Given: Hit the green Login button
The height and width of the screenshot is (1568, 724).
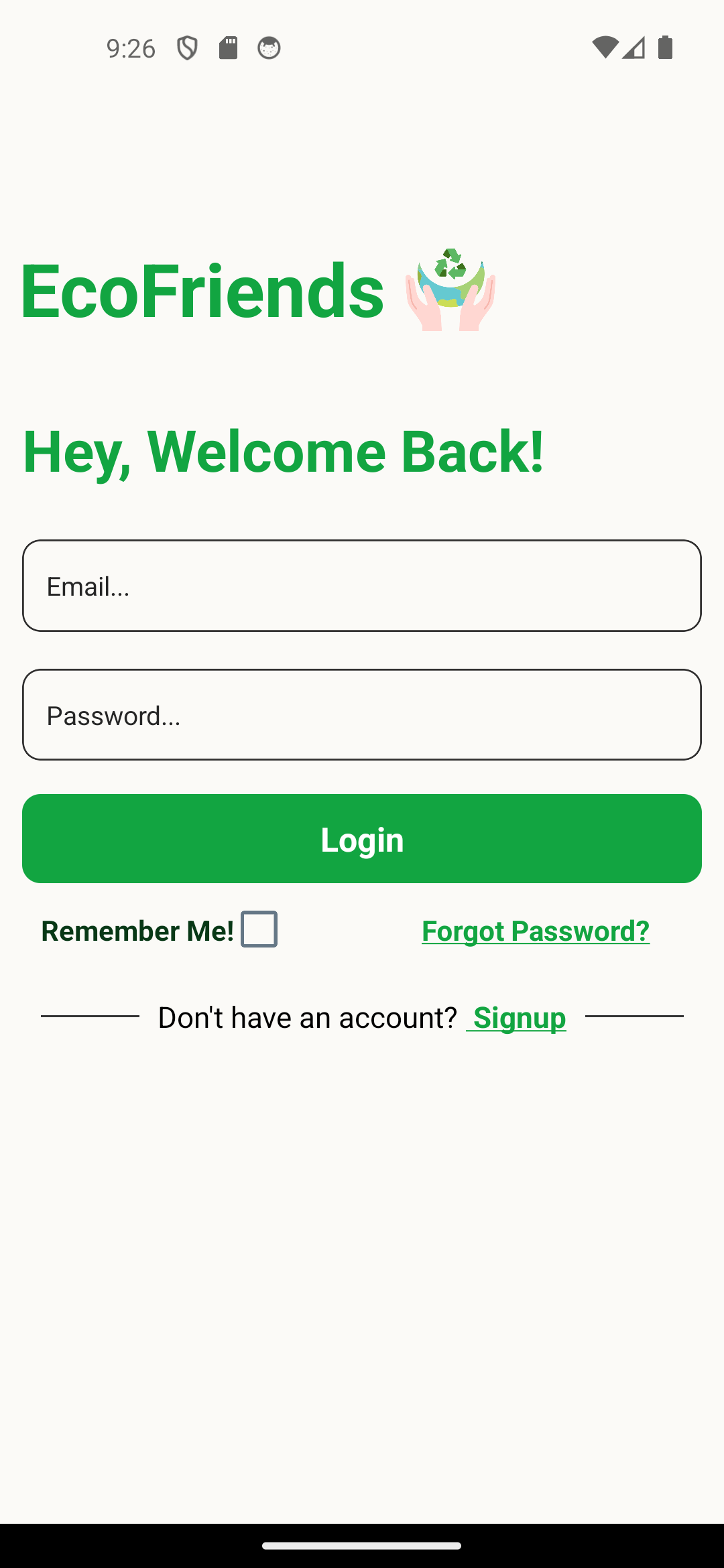Looking at the screenshot, I should click(362, 839).
